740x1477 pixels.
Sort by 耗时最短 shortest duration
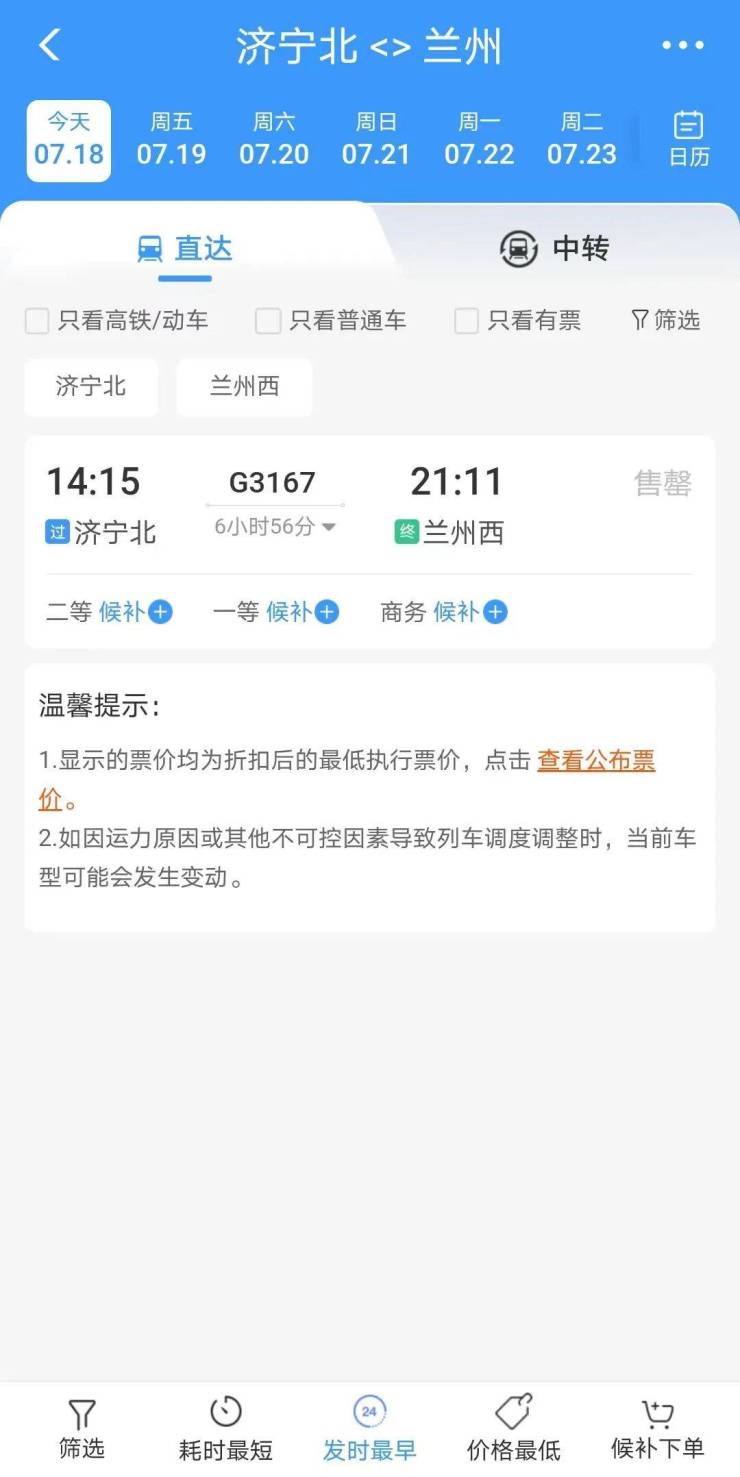pos(226,1430)
